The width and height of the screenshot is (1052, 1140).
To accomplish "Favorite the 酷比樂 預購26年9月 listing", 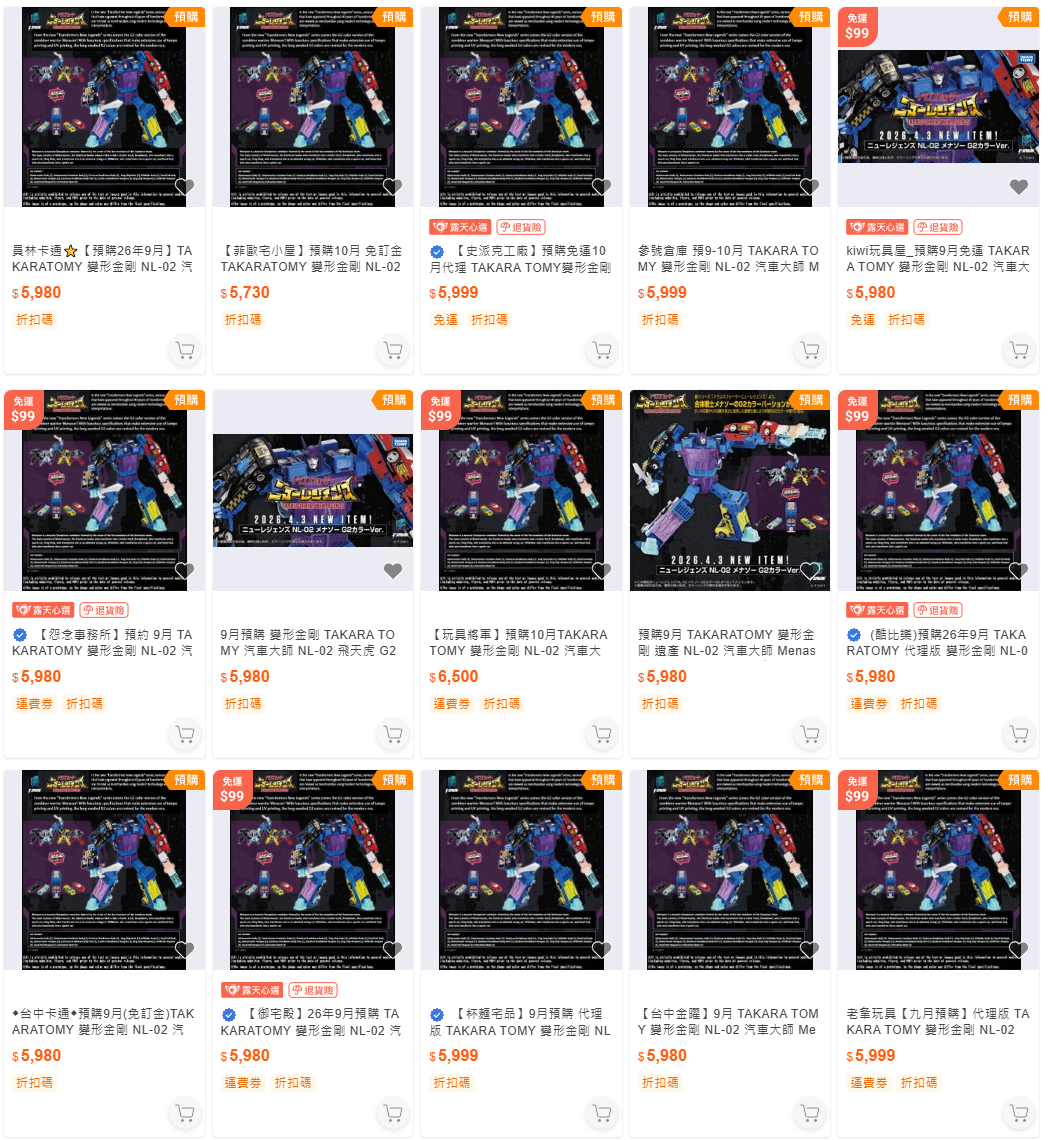I will (1018, 571).
